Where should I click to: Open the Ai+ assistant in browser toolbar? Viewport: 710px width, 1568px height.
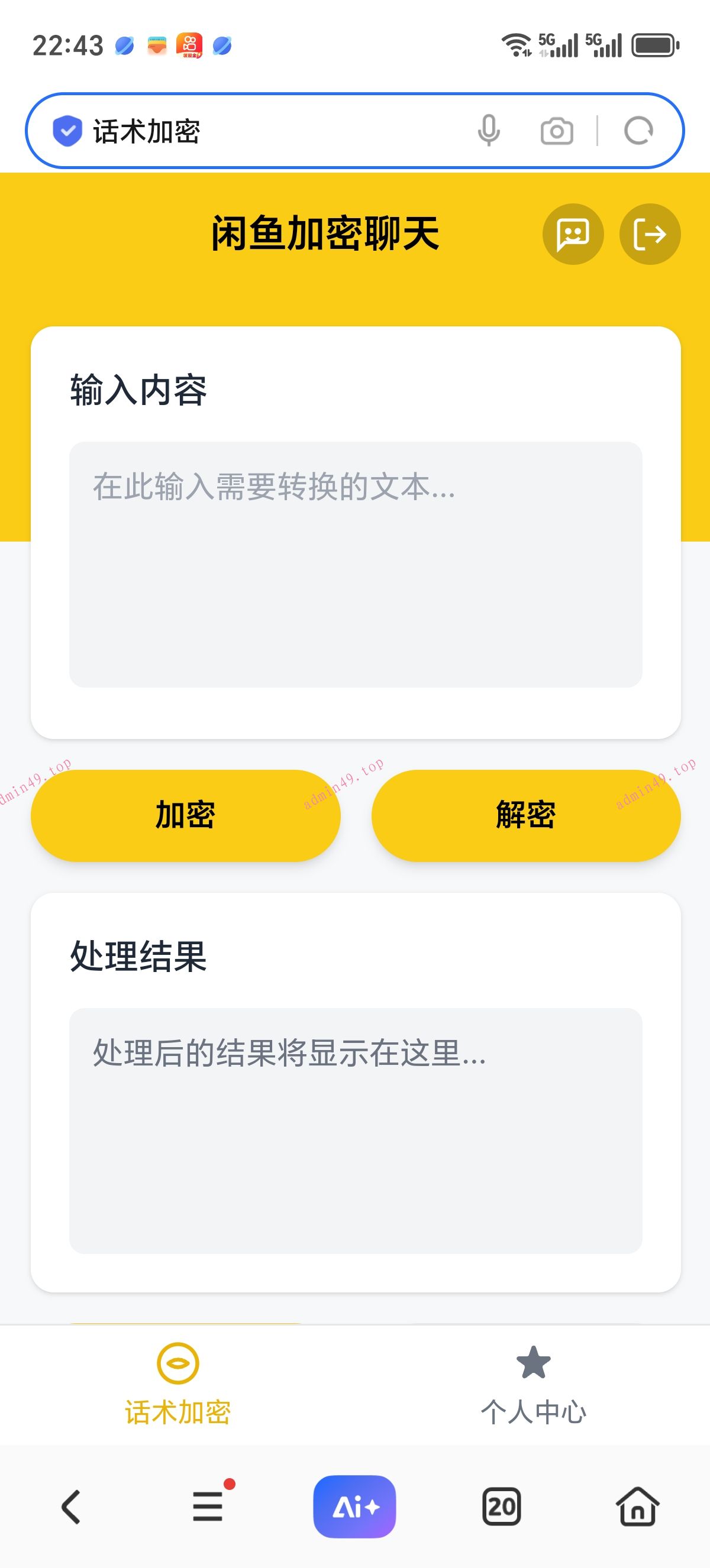point(354,1508)
